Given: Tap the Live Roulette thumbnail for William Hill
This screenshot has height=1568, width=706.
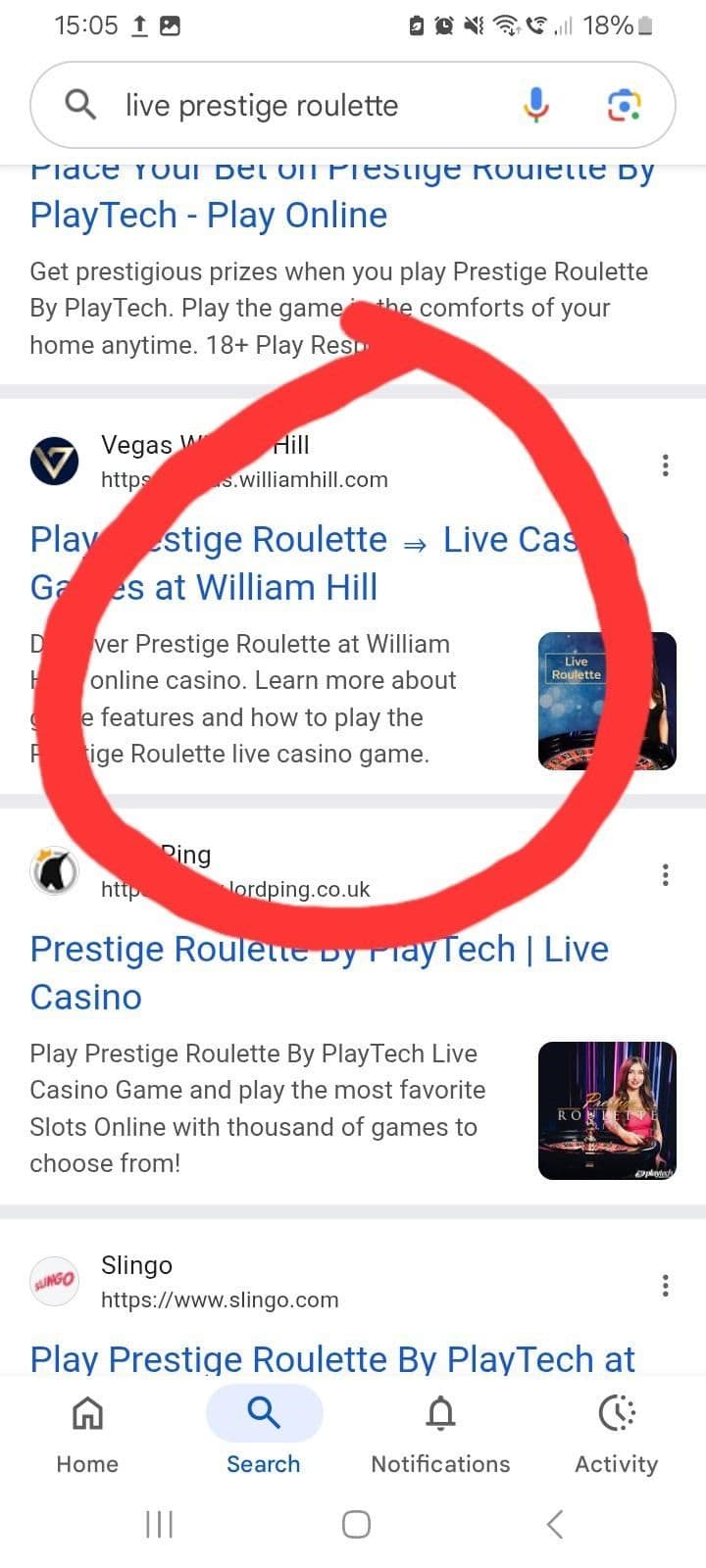Looking at the screenshot, I should 606,700.
